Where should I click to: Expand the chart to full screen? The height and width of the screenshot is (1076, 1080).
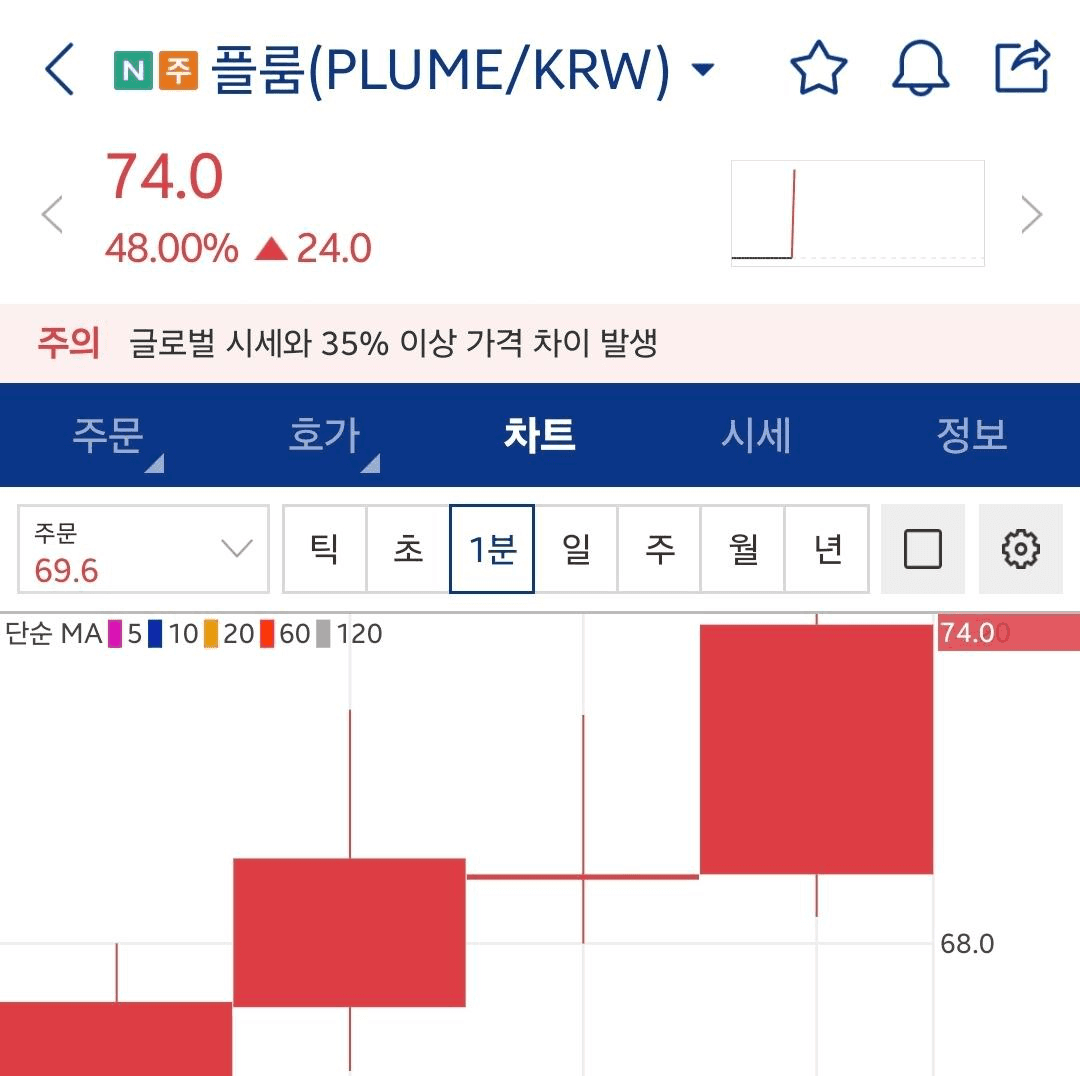tap(922, 549)
